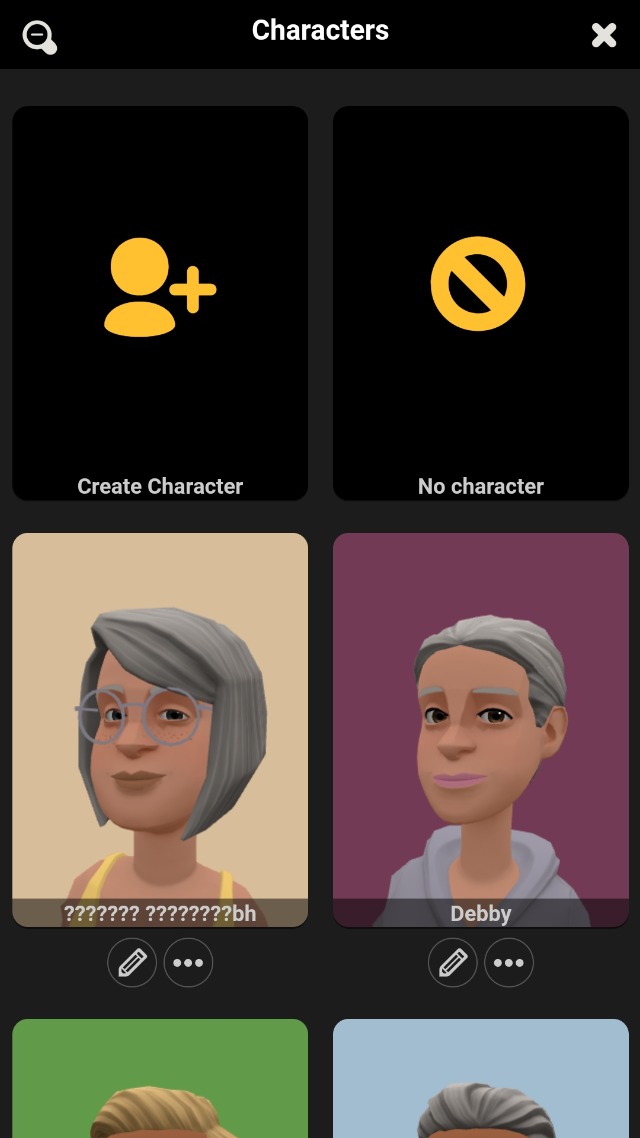Edit the character with glasses

click(x=132, y=963)
